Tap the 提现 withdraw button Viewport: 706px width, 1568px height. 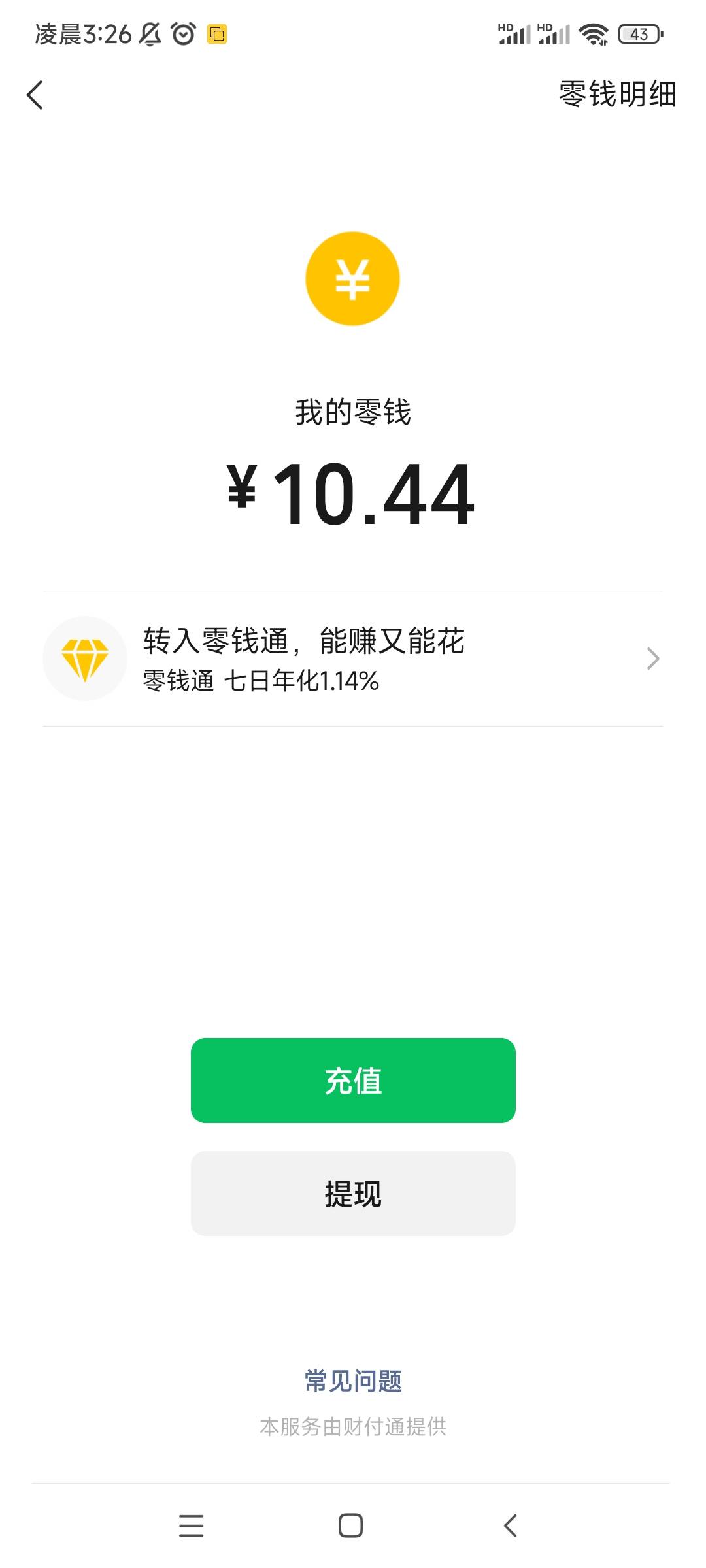[x=353, y=1194]
